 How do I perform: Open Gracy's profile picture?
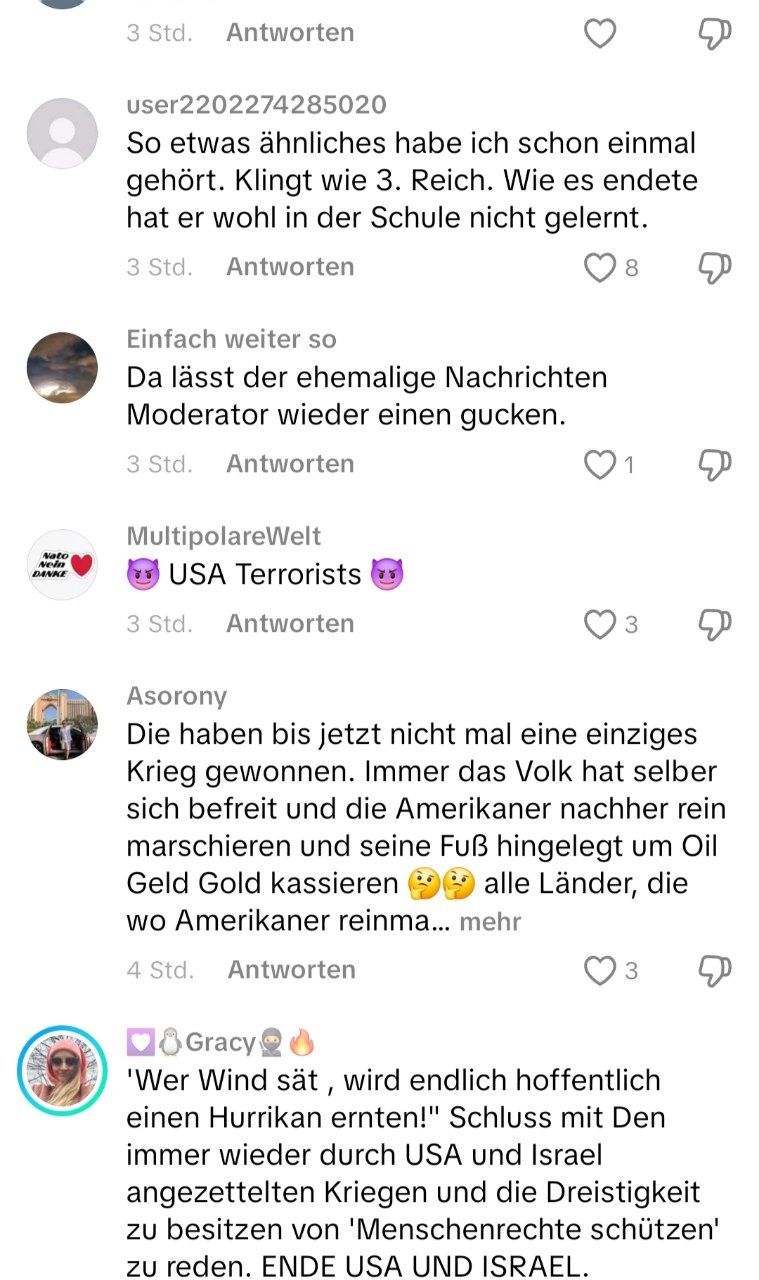pos(62,1070)
